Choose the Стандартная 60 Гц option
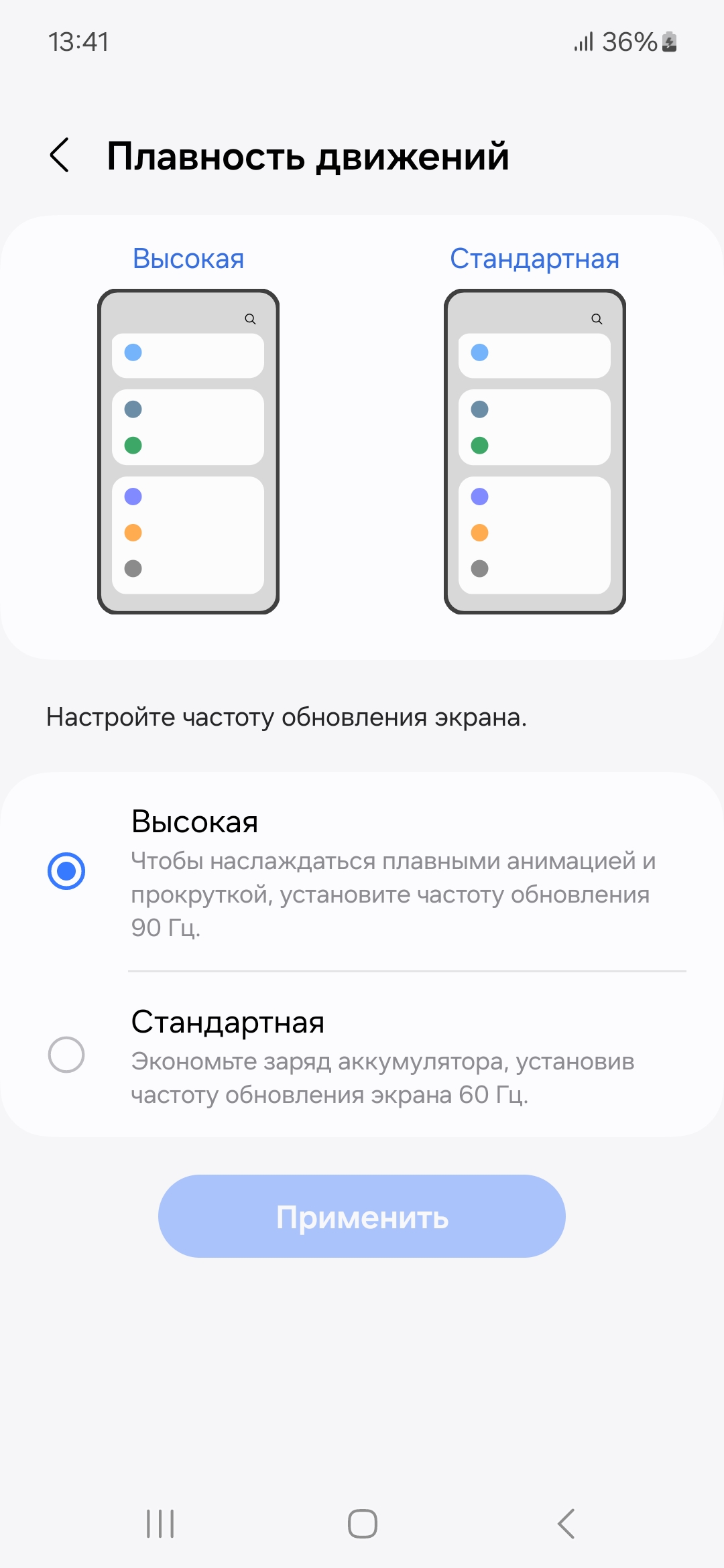Screen dimensions: 724x1568 click(x=66, y=1055)
